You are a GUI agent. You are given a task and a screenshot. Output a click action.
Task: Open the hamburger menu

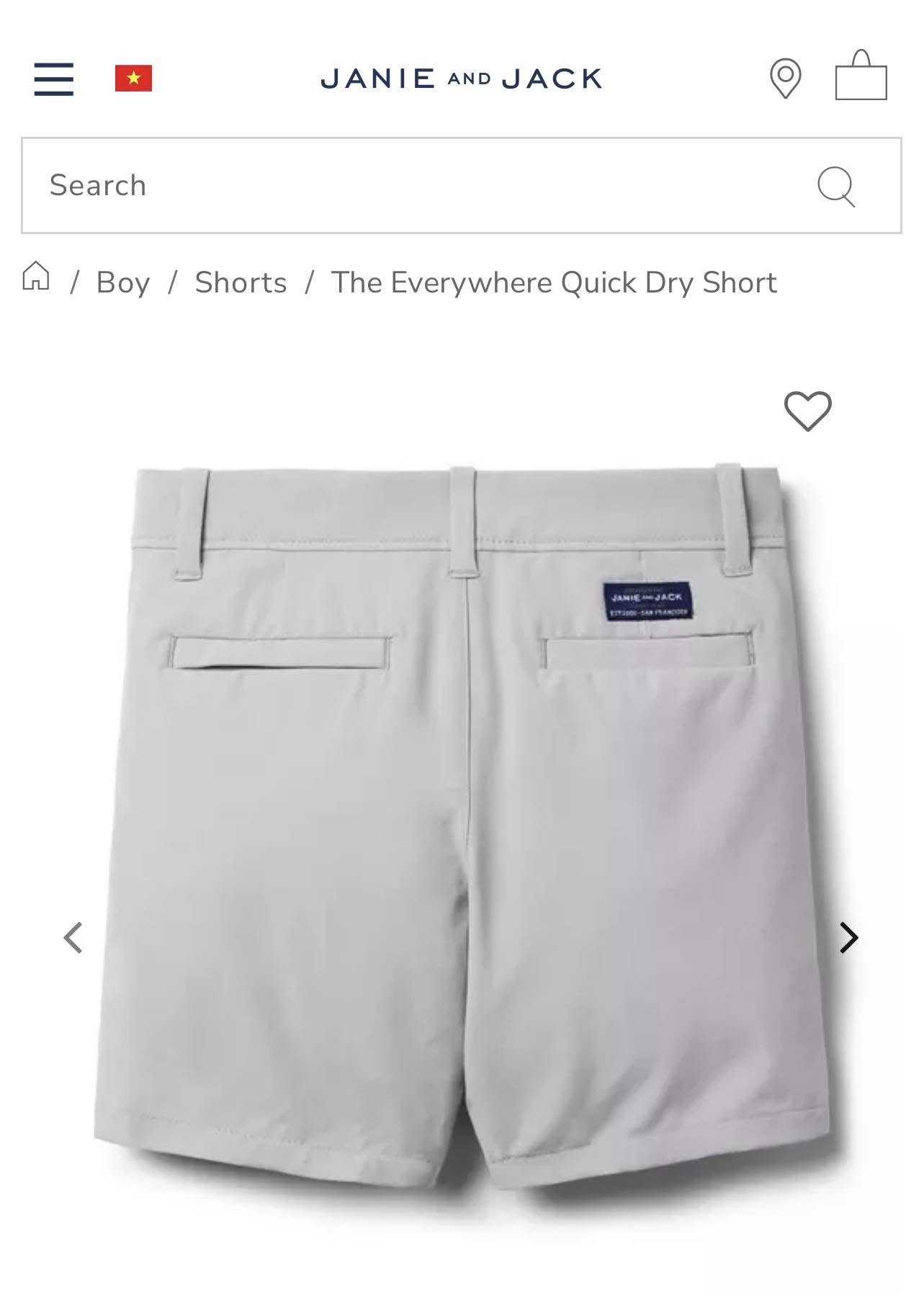(x=54, y=79)
